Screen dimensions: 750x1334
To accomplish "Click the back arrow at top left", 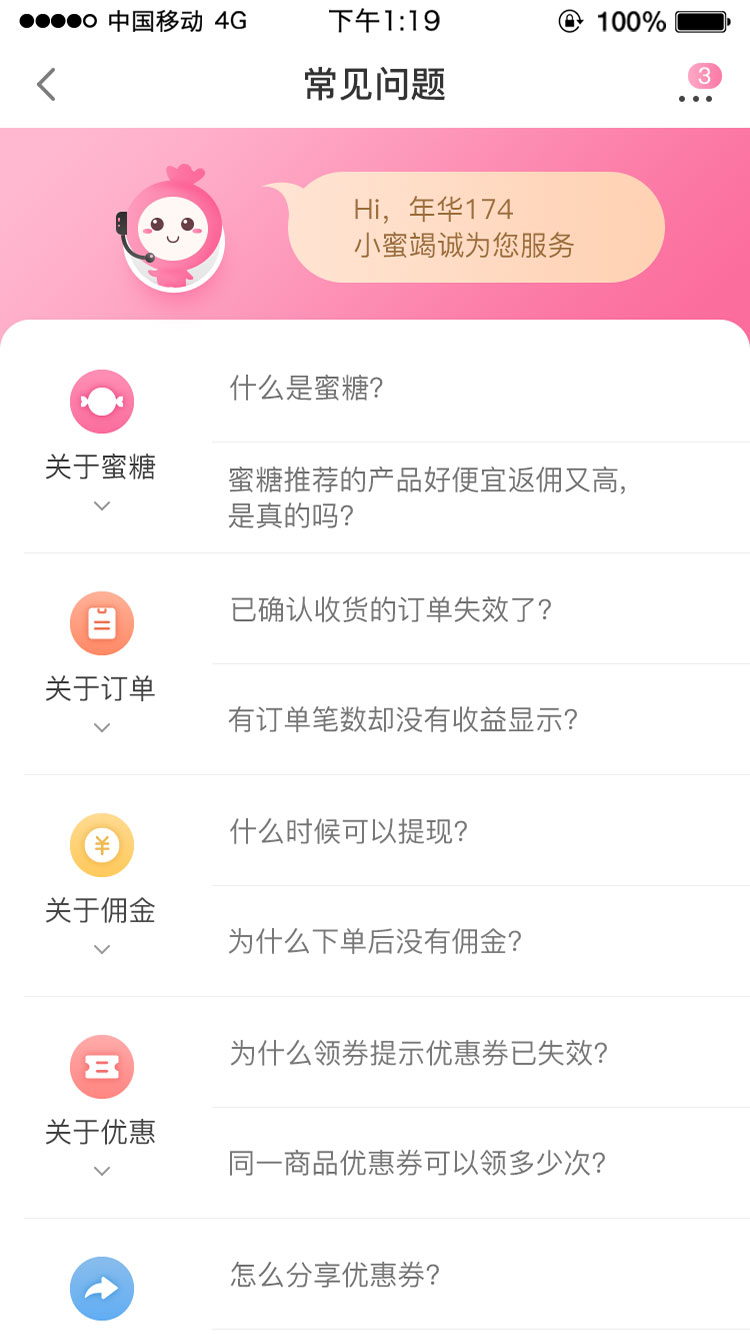I will (46, 84).
